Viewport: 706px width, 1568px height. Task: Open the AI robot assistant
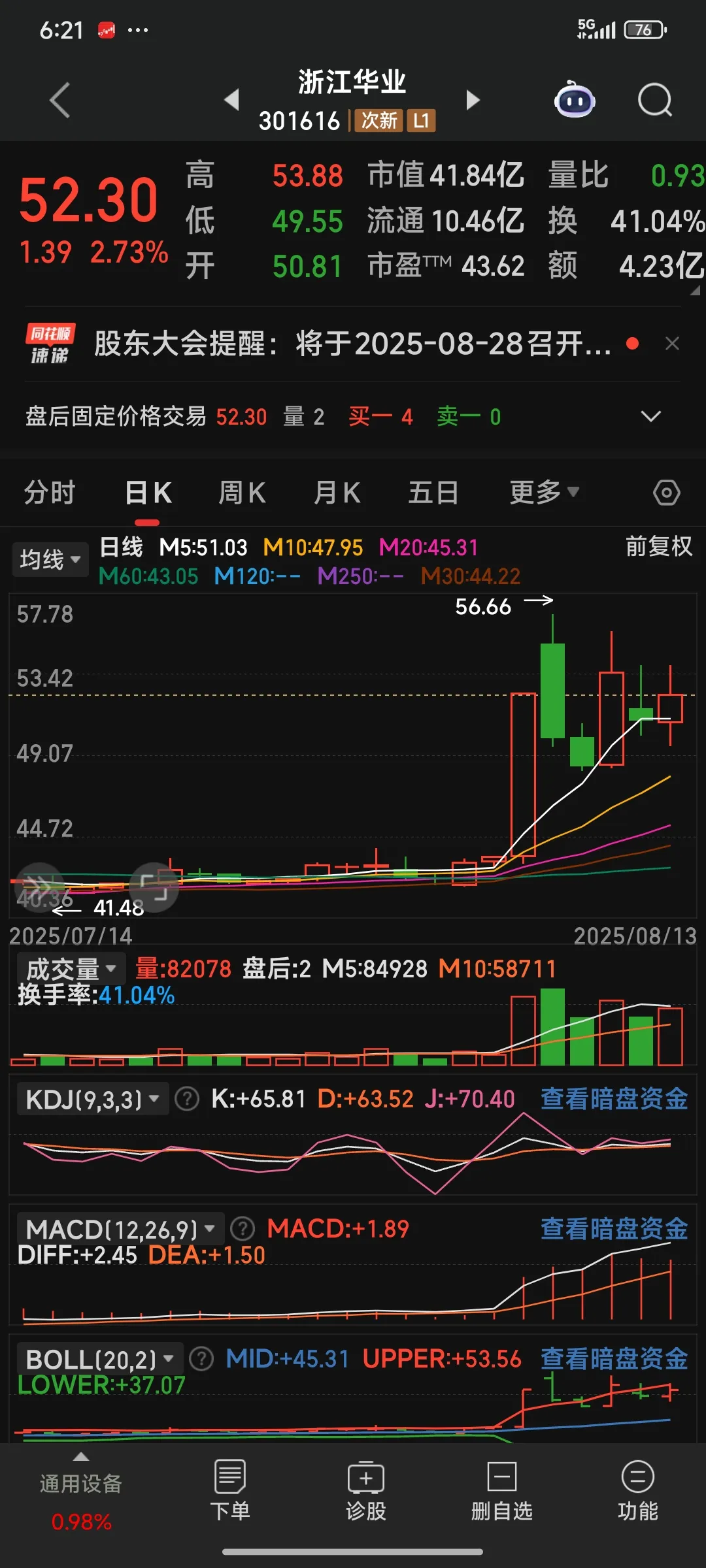point(575,101)
